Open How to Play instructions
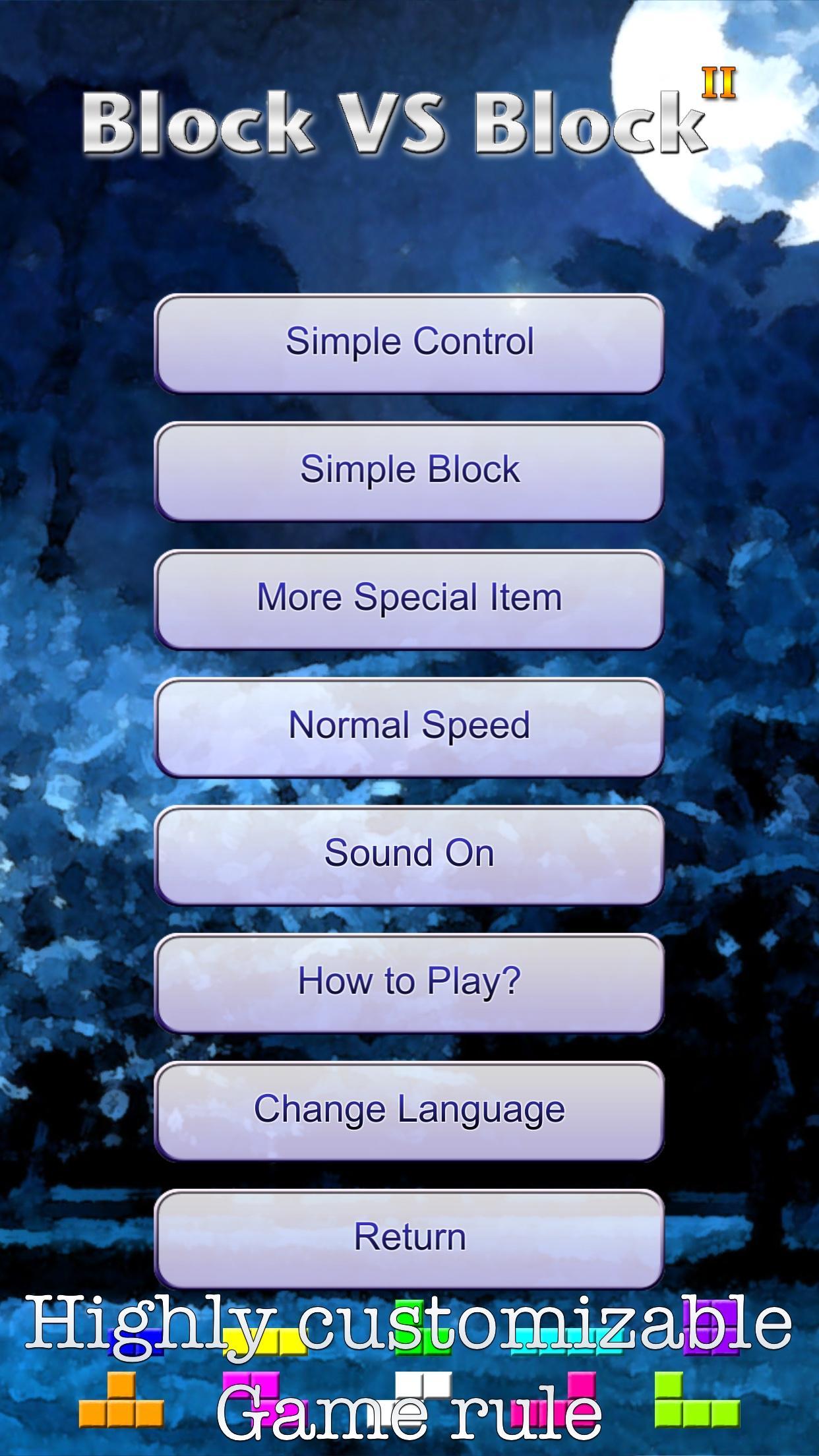Screen dimensions: 819x1456 [x=409, y=983]
